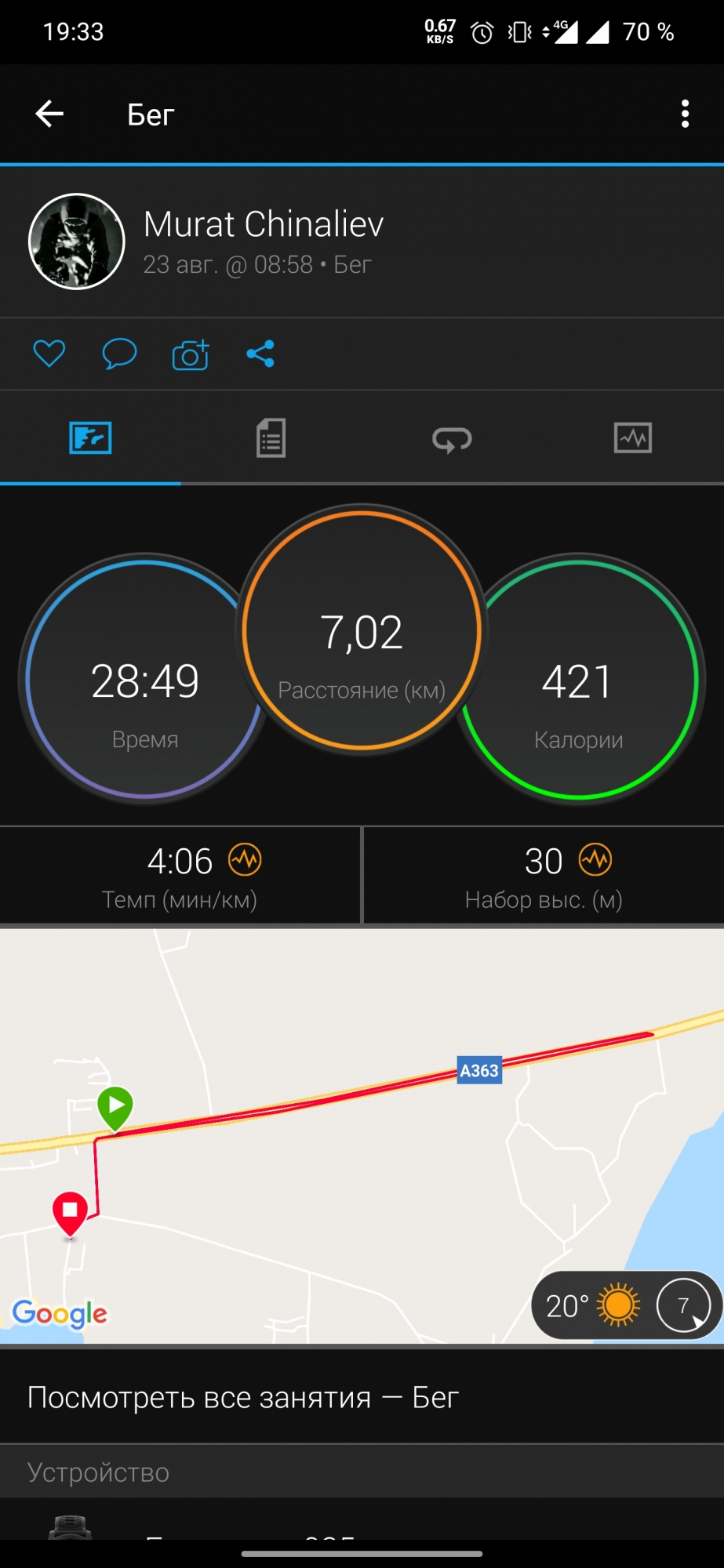The image size is (724, 1568).
Task: Switch to the laps tab
Action: coord(452,439)
